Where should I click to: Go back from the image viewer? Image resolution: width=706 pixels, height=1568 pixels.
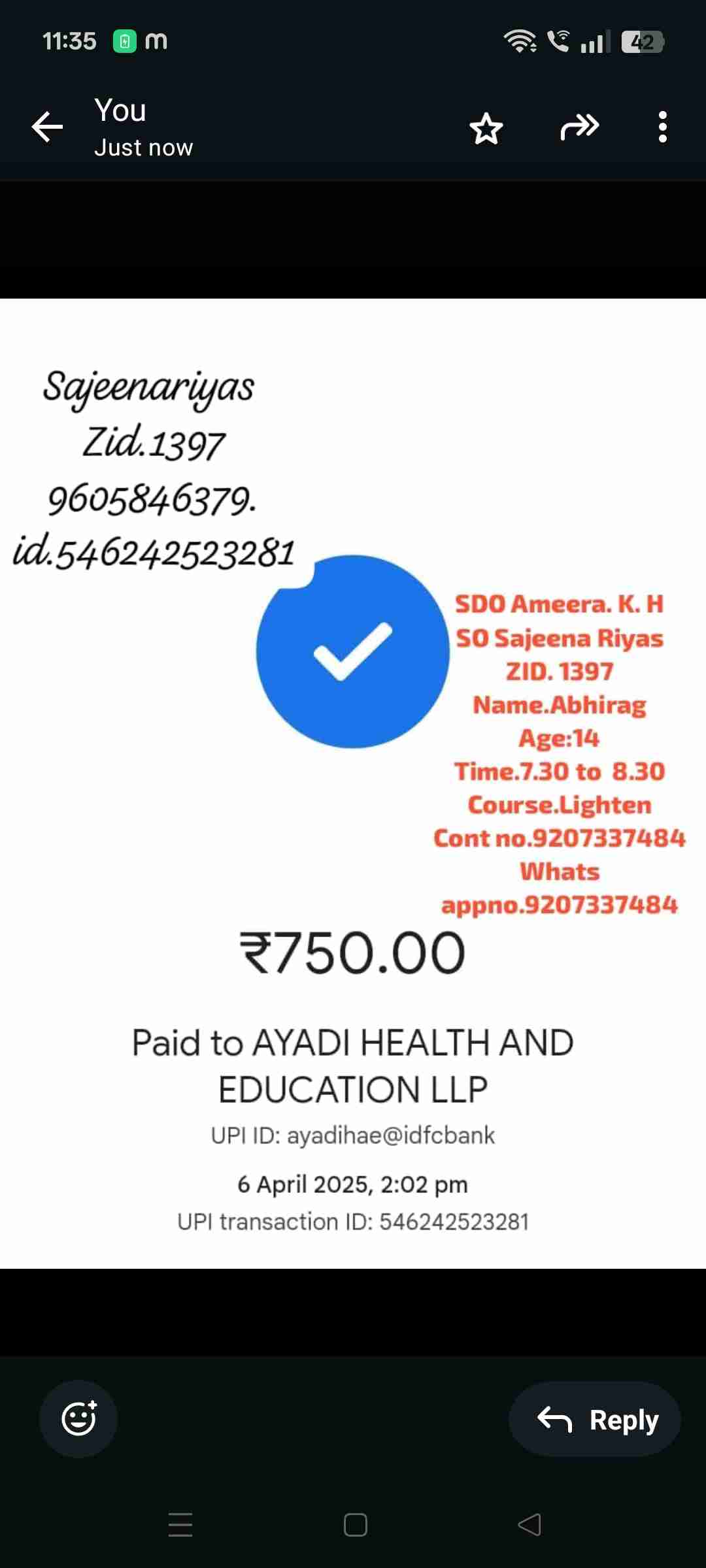(47, 127)
